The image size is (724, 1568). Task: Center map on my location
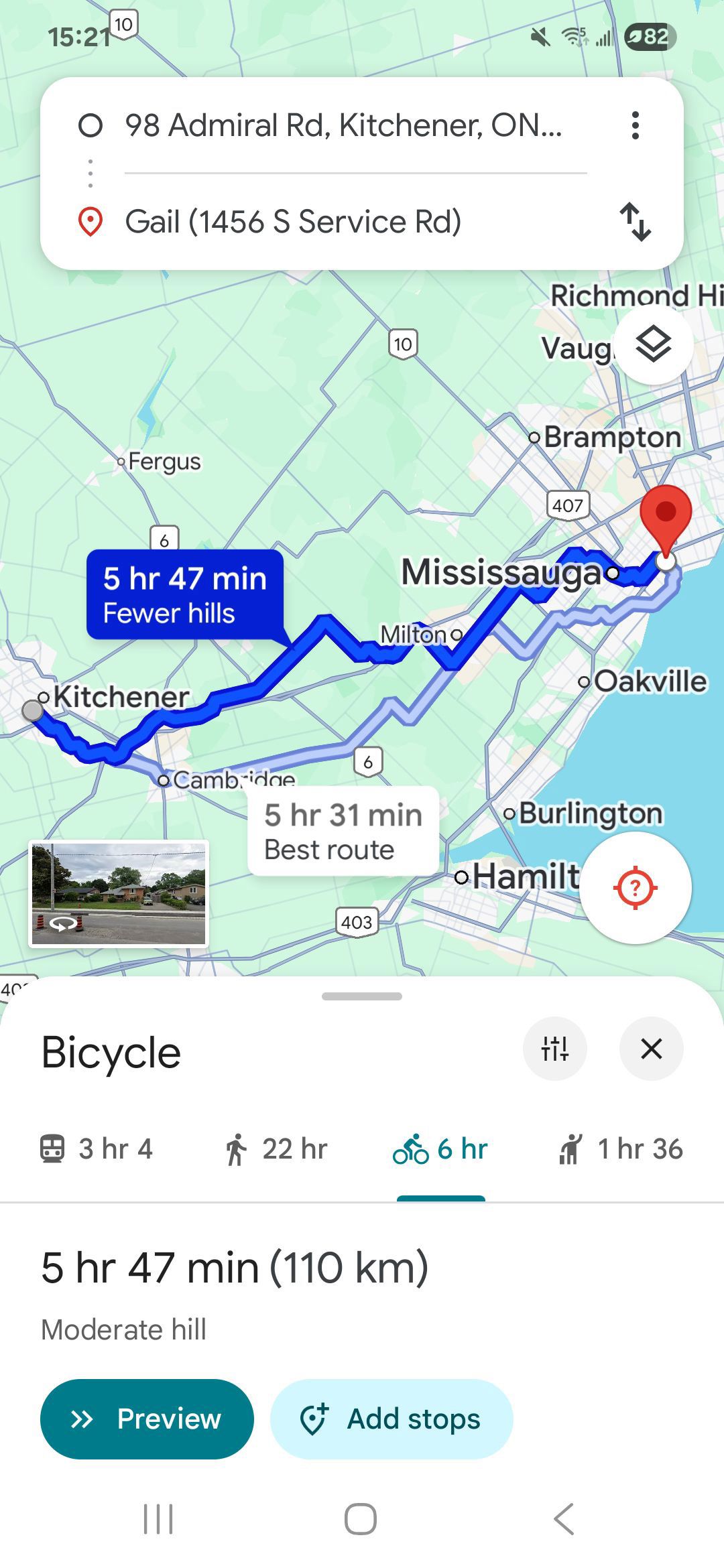coord(636,888)
